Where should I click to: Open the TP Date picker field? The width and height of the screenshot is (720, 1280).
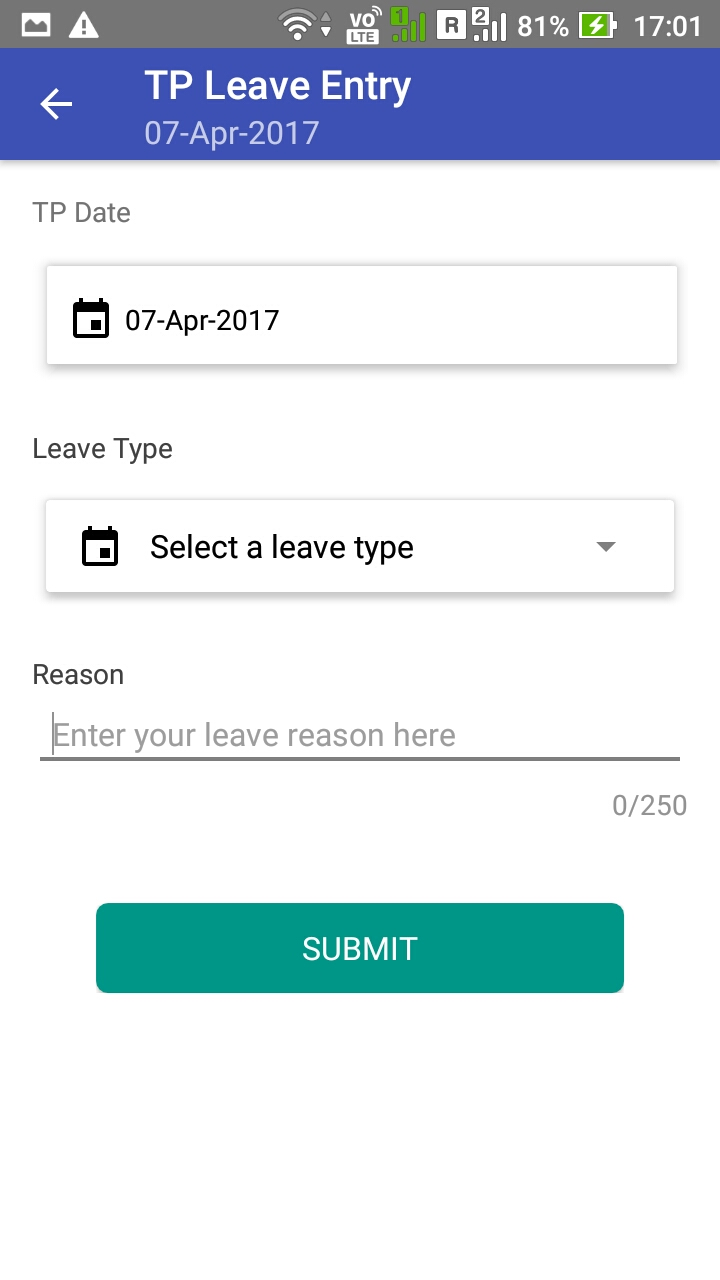pyautogui.click(x=362, y=315)
